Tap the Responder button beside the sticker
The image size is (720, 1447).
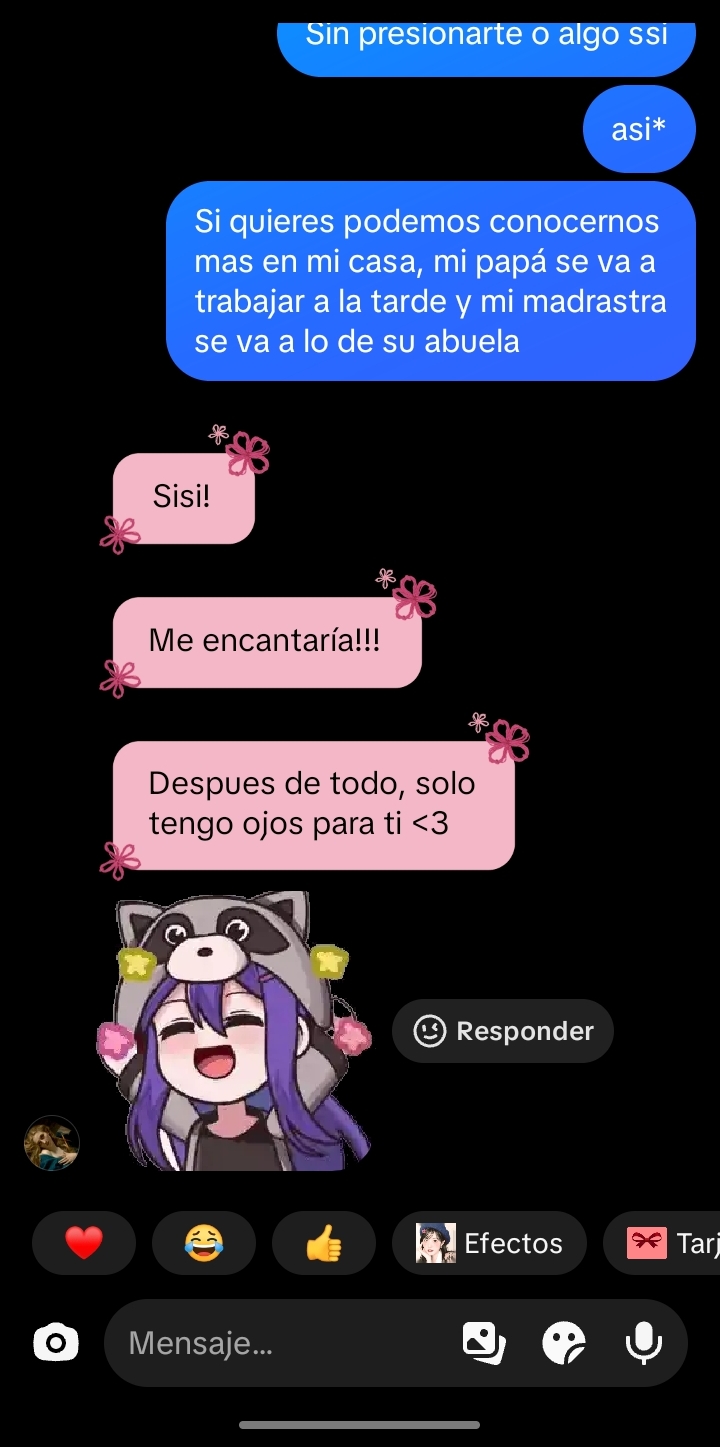[502, 1031]
